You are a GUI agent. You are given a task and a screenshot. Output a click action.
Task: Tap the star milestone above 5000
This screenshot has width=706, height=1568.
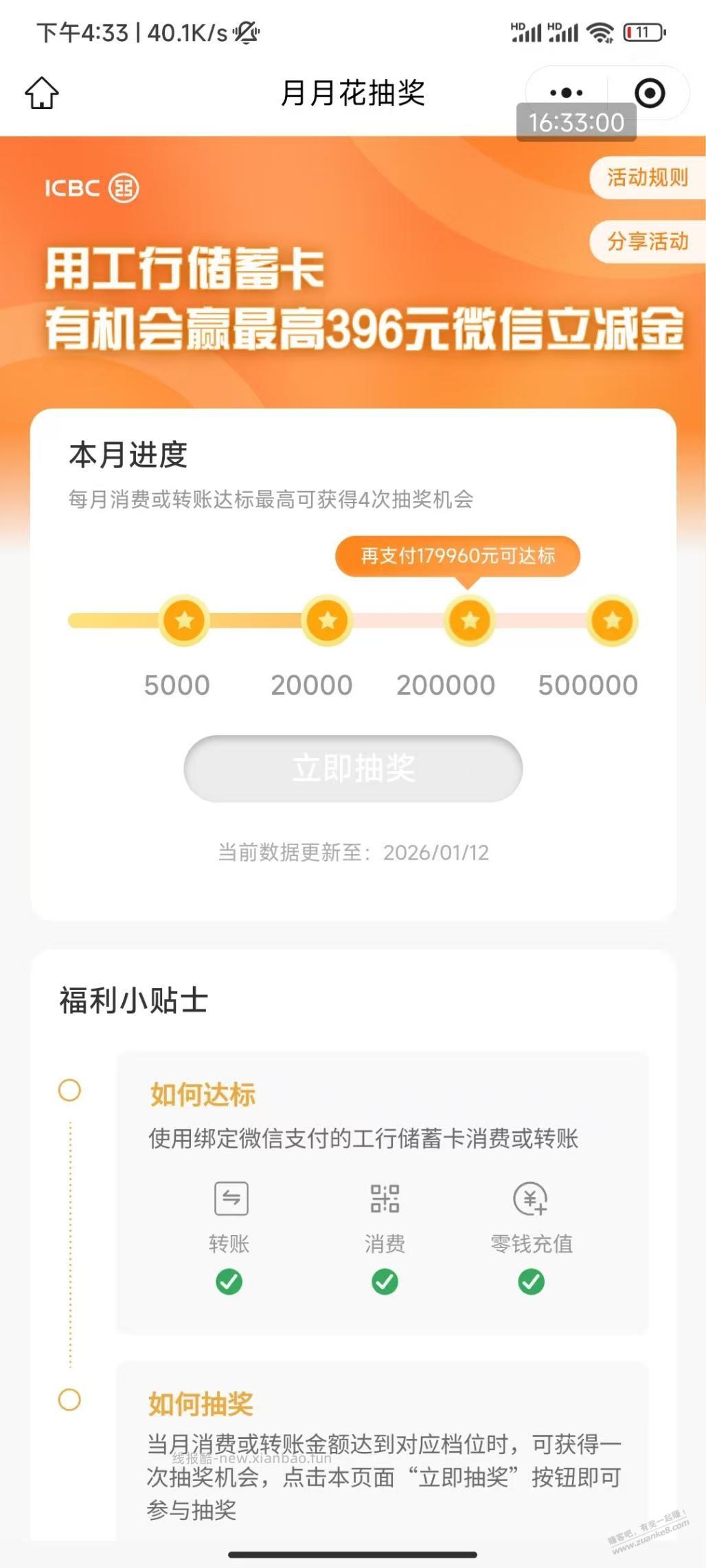(x=183, y=620)
